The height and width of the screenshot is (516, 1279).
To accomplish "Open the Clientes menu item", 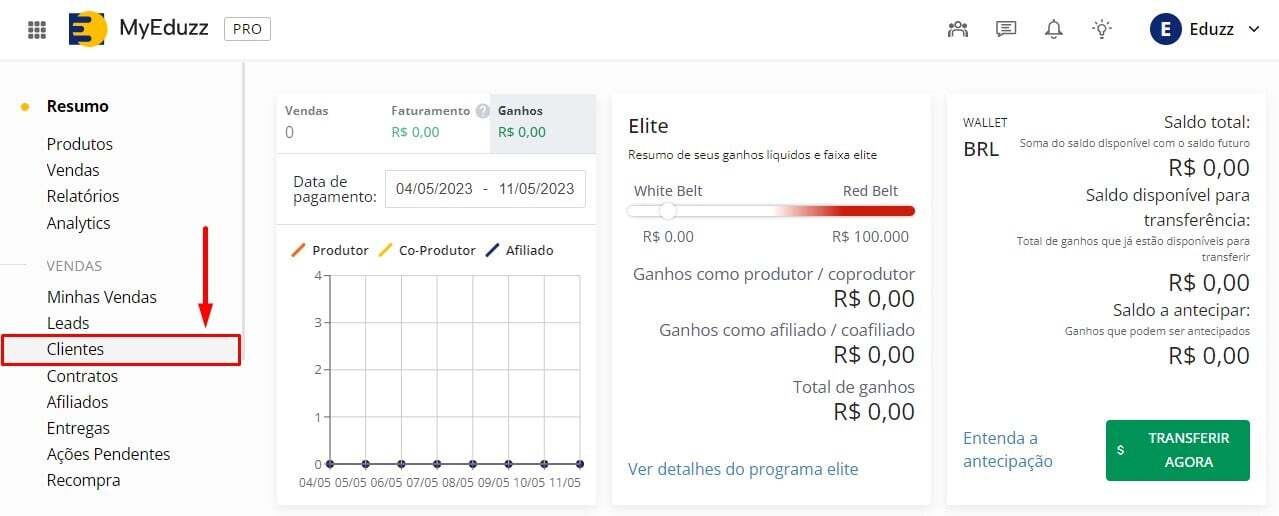I will pyautogui.click(x=76, y=349).
